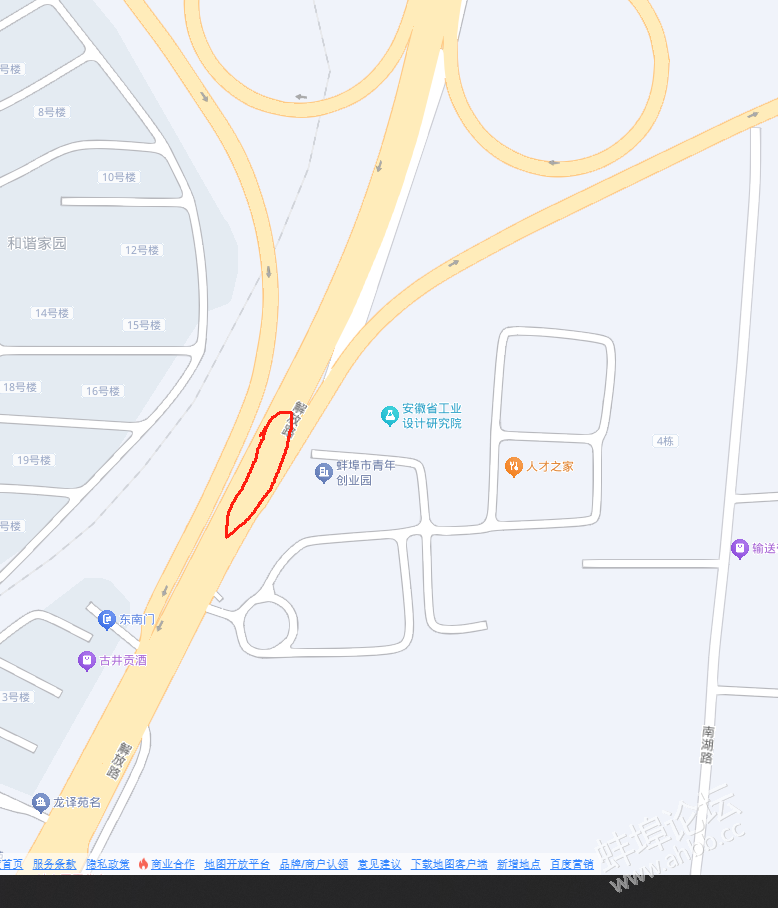Select the 古井贡酒 shop marker
Image resolution: width=778 pixels, height=908 pixels.
tap(87, 660)
